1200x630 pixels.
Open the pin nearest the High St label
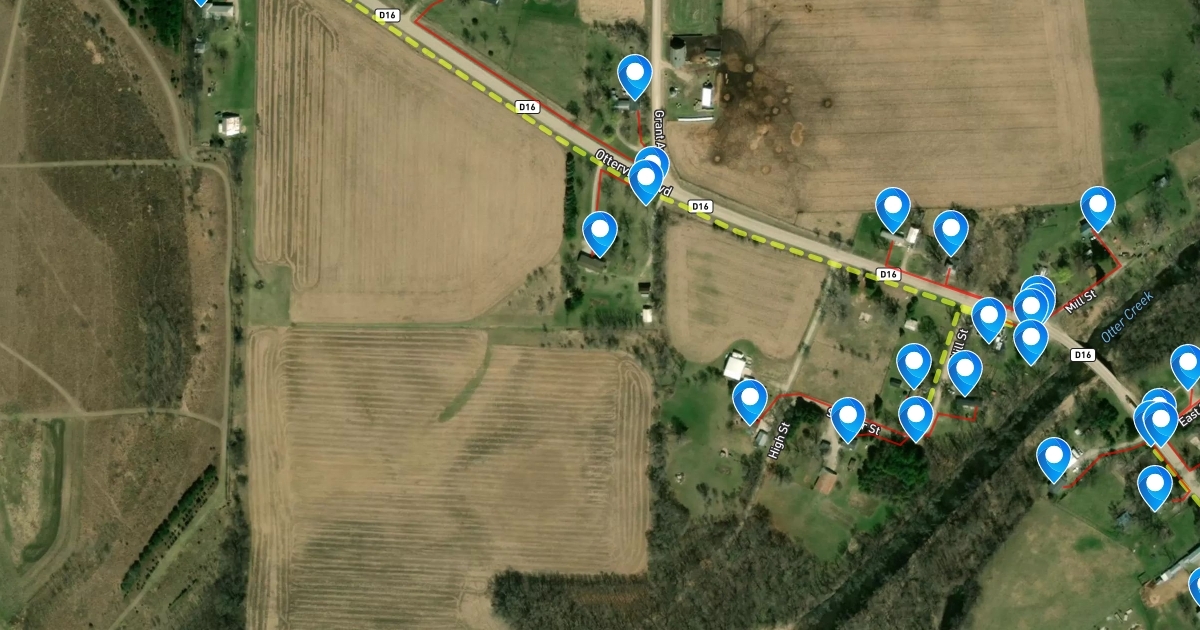tap(750, 399)
